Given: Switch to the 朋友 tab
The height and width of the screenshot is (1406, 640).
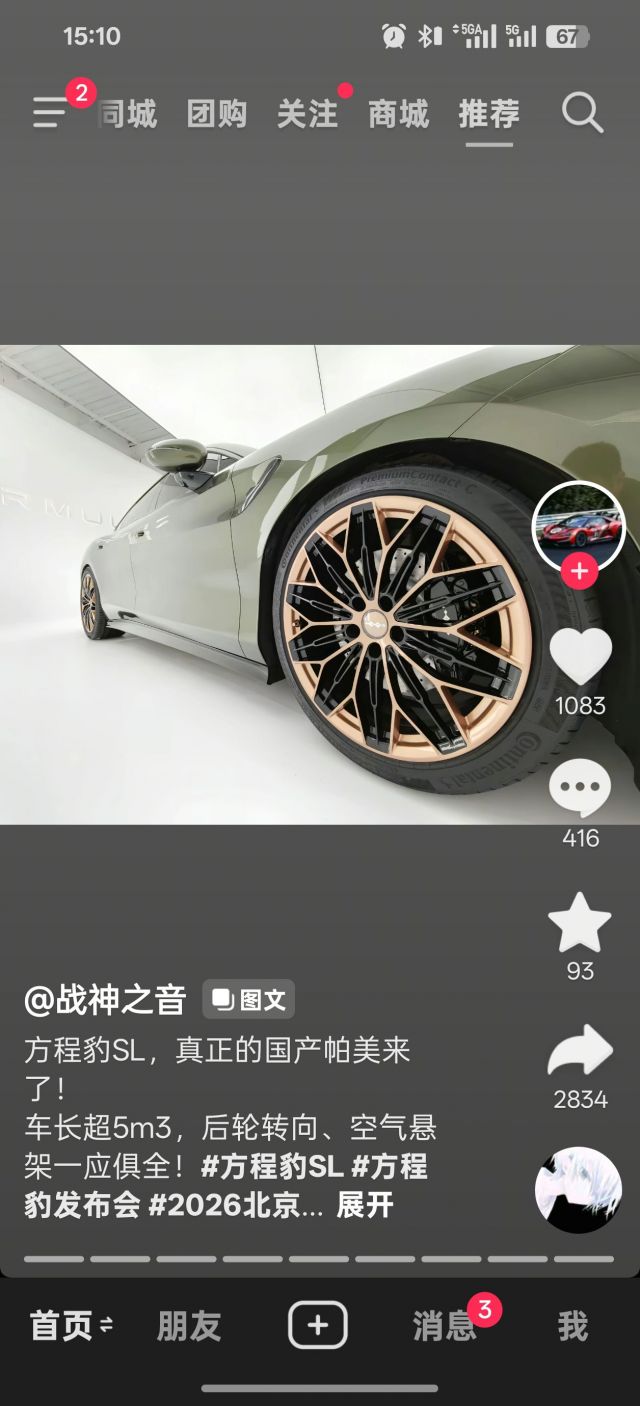Looking at the screenshot, I should click(x=188, y=1326).
